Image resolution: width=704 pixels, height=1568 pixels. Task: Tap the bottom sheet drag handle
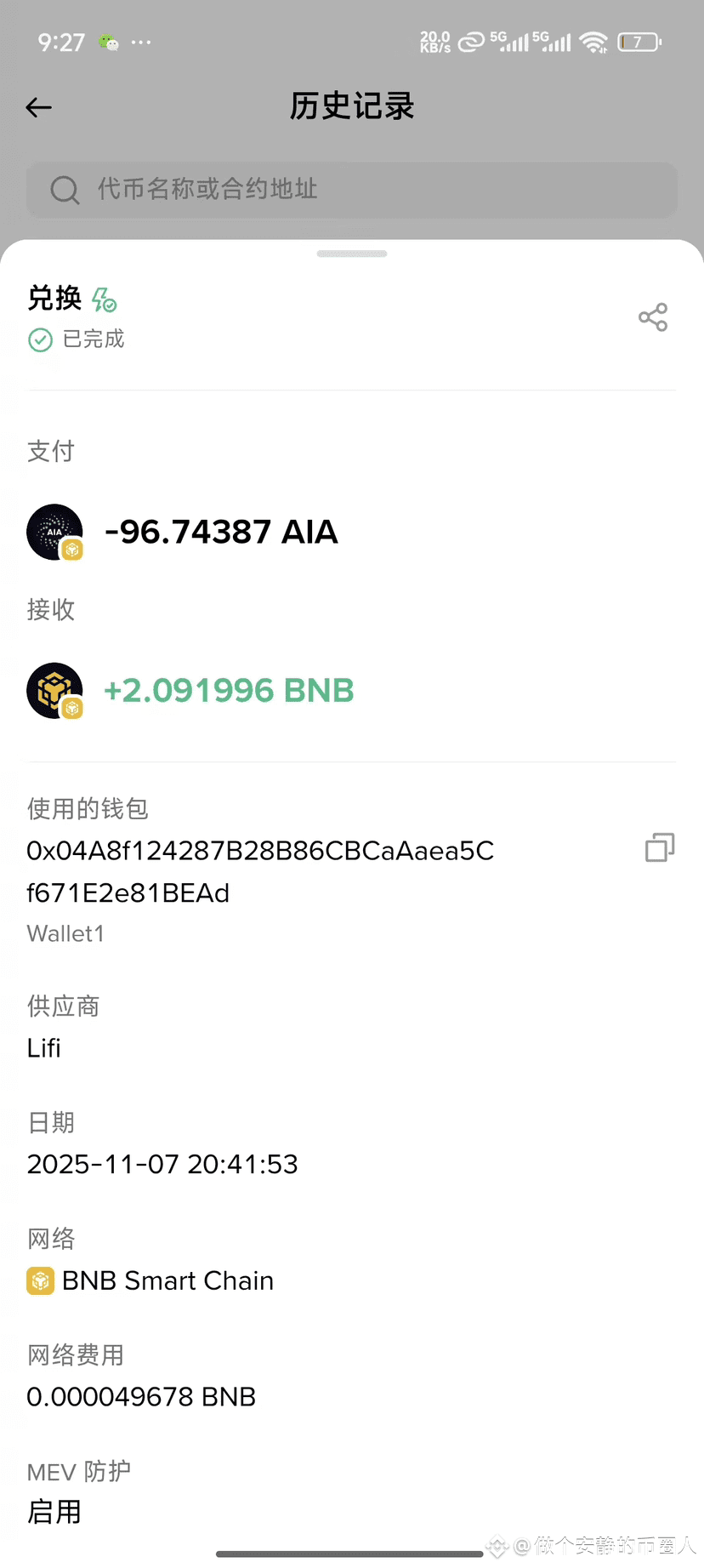pos(352,254)
